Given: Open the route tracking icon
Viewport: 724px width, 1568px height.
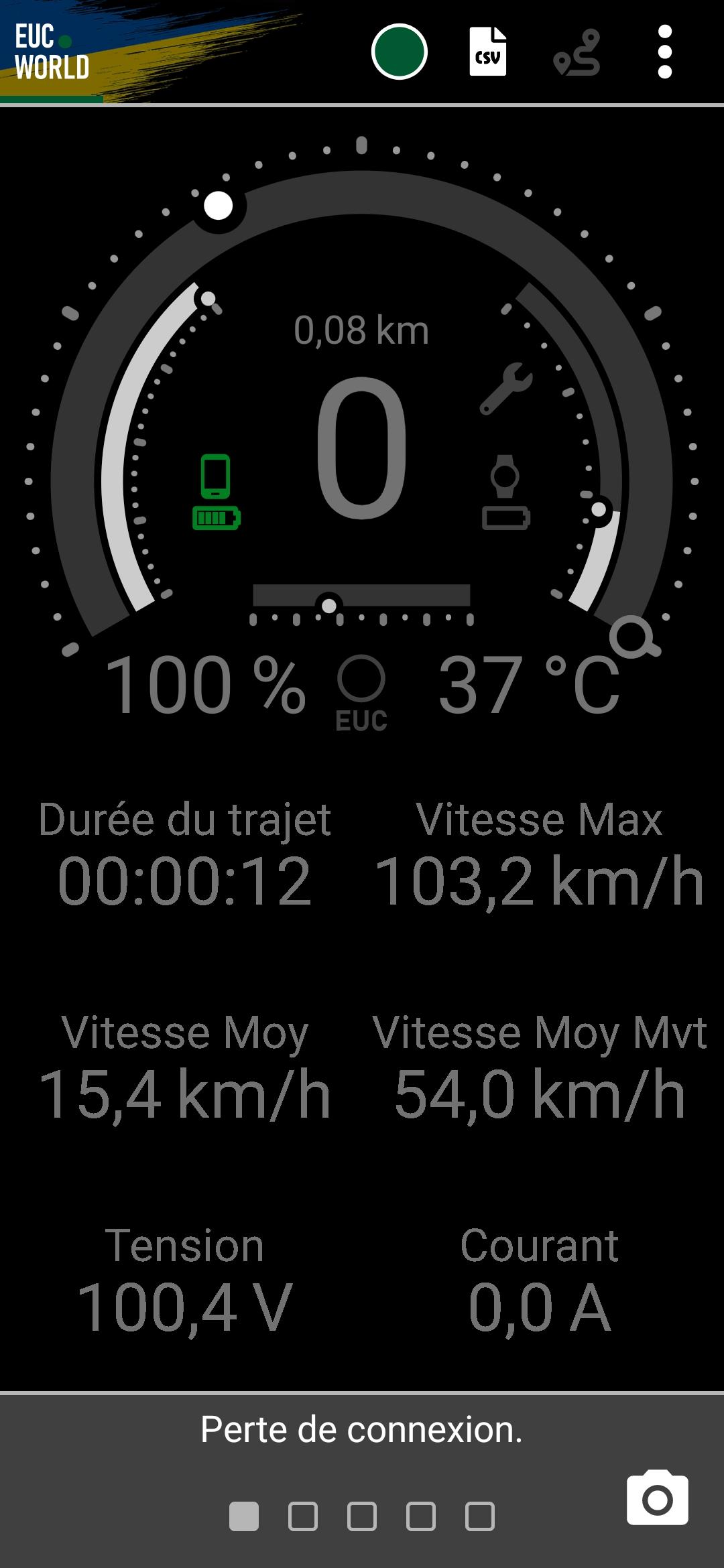Looking at the screenshot, I should click(577, 52).
